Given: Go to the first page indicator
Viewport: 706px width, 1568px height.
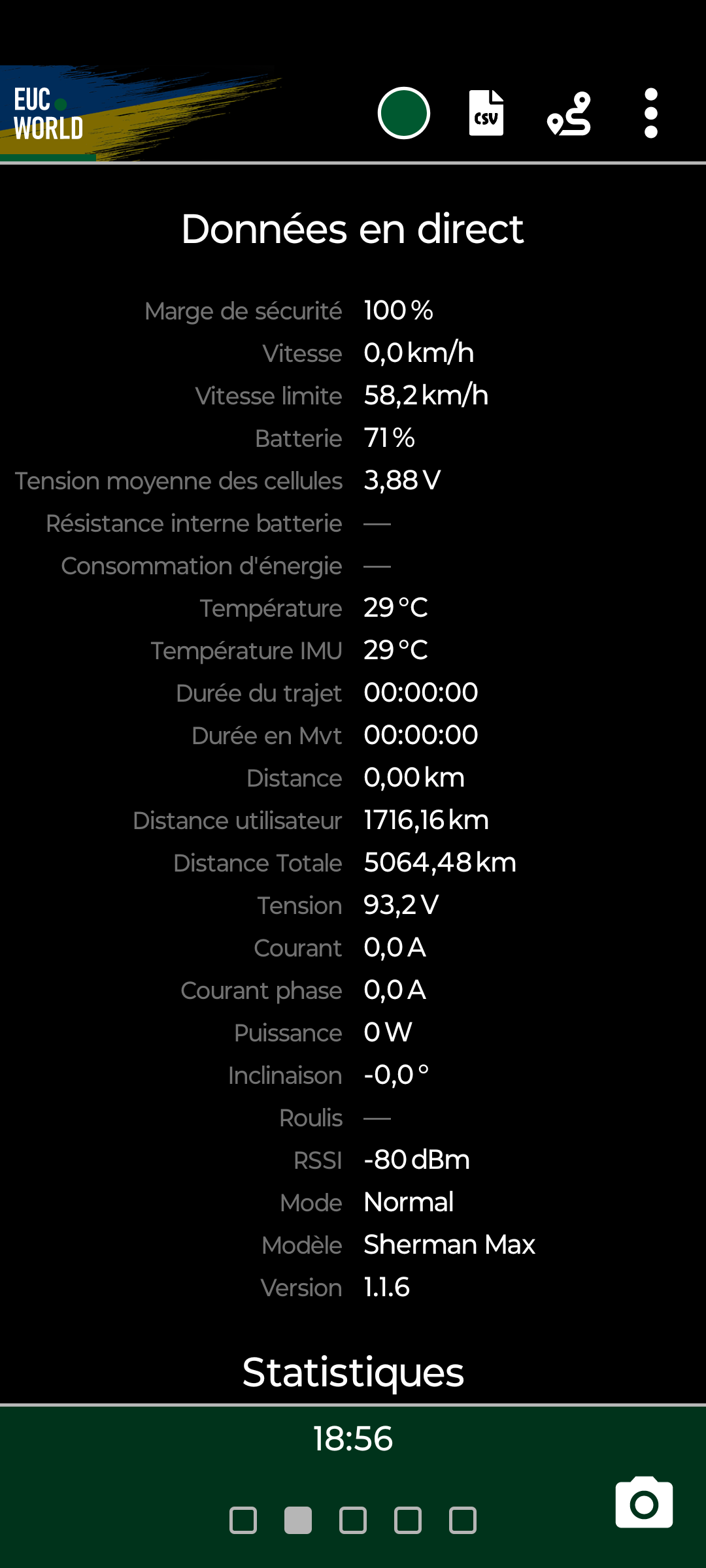Looking at the screenshot, I should click(243, 1520).
